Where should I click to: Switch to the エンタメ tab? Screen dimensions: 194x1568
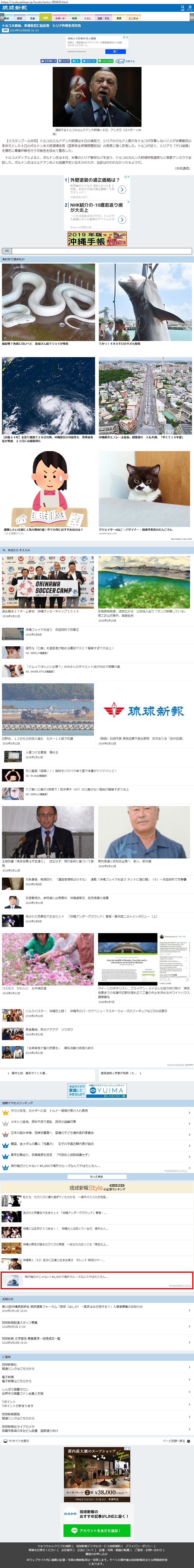point(133,18)
